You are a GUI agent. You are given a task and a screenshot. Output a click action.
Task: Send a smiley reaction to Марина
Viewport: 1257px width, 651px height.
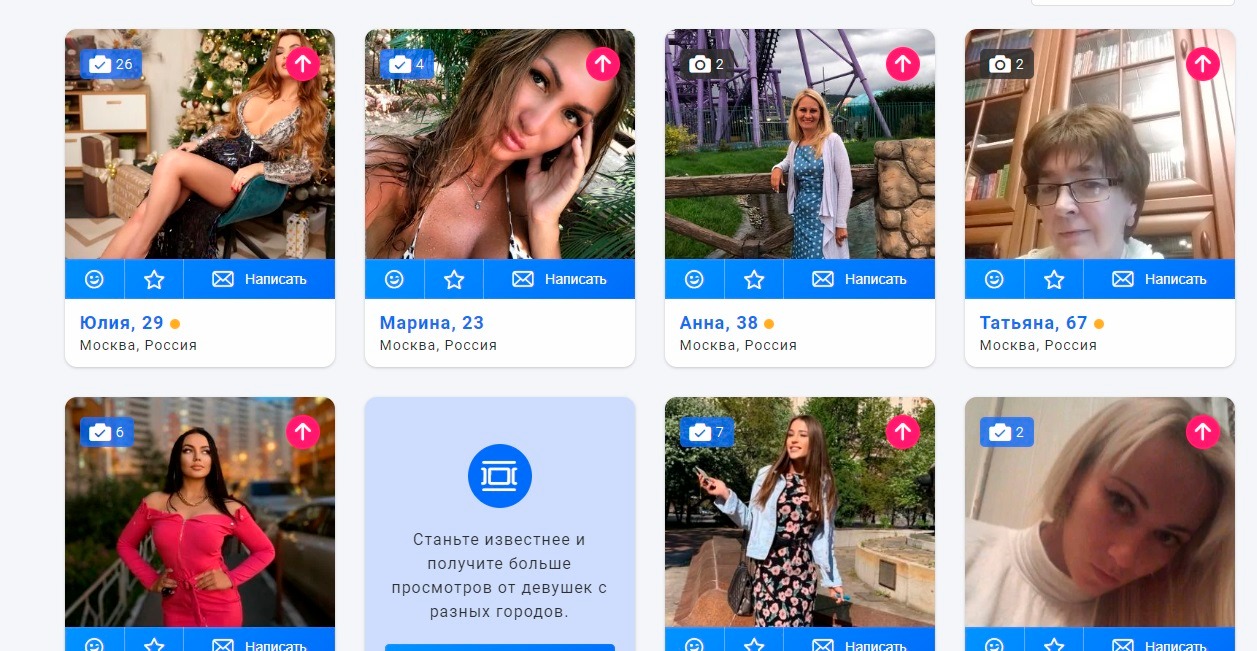pyautogui.click(x=394, y=279)
